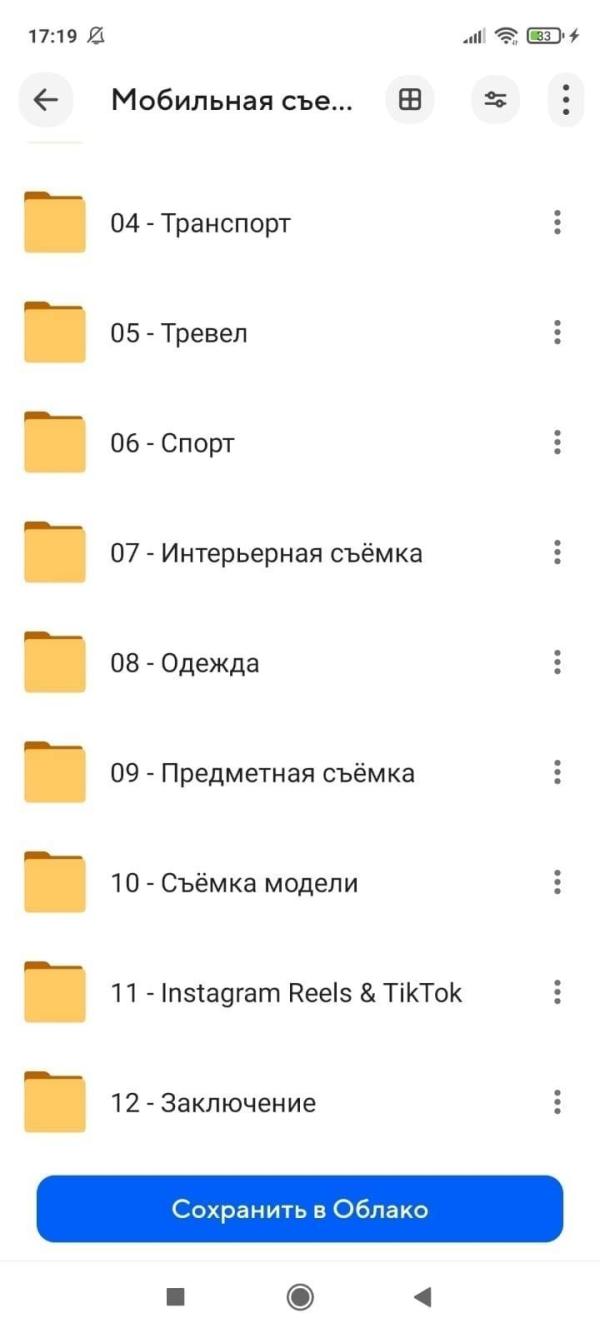The width and height of the screenshot is (600, 1332).
Task: Show options for 12 - Заключение folder
Action: click(x=557, y=1103)
